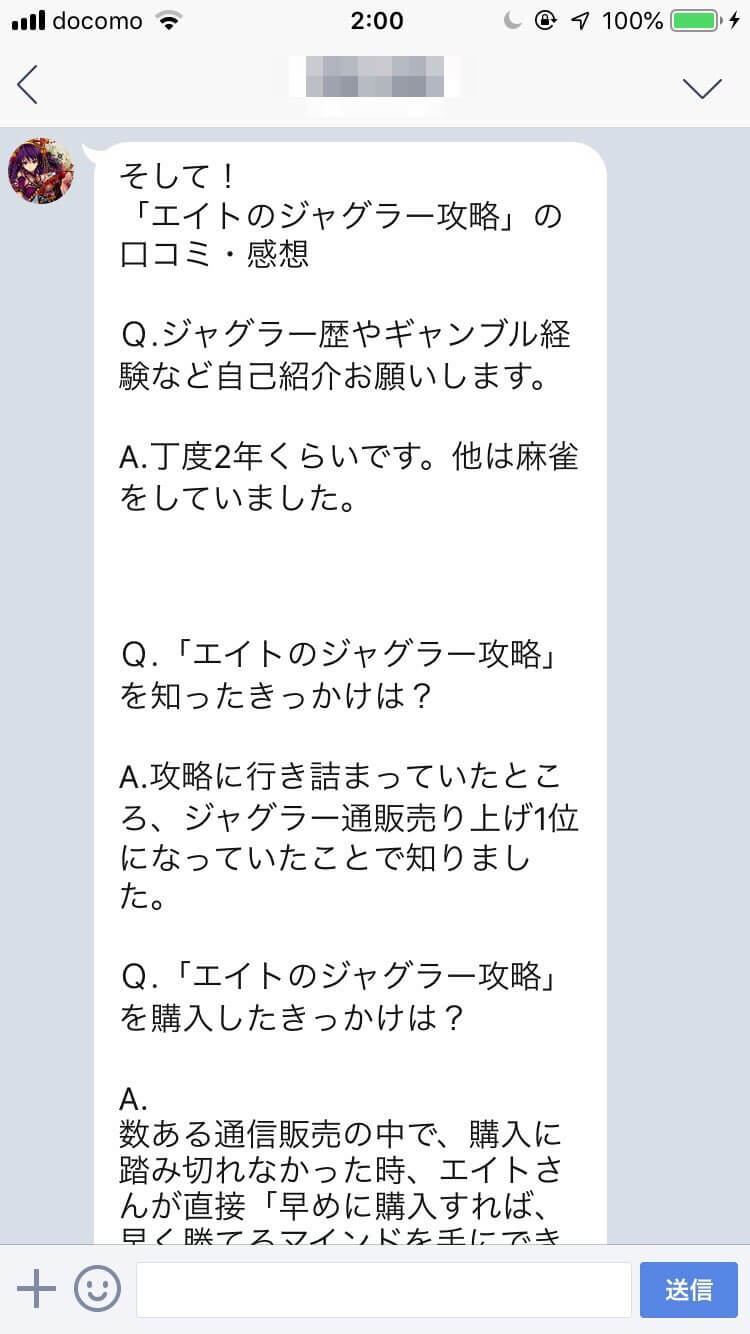
Task: Focus the message text field
Action: click(383, 1290)
